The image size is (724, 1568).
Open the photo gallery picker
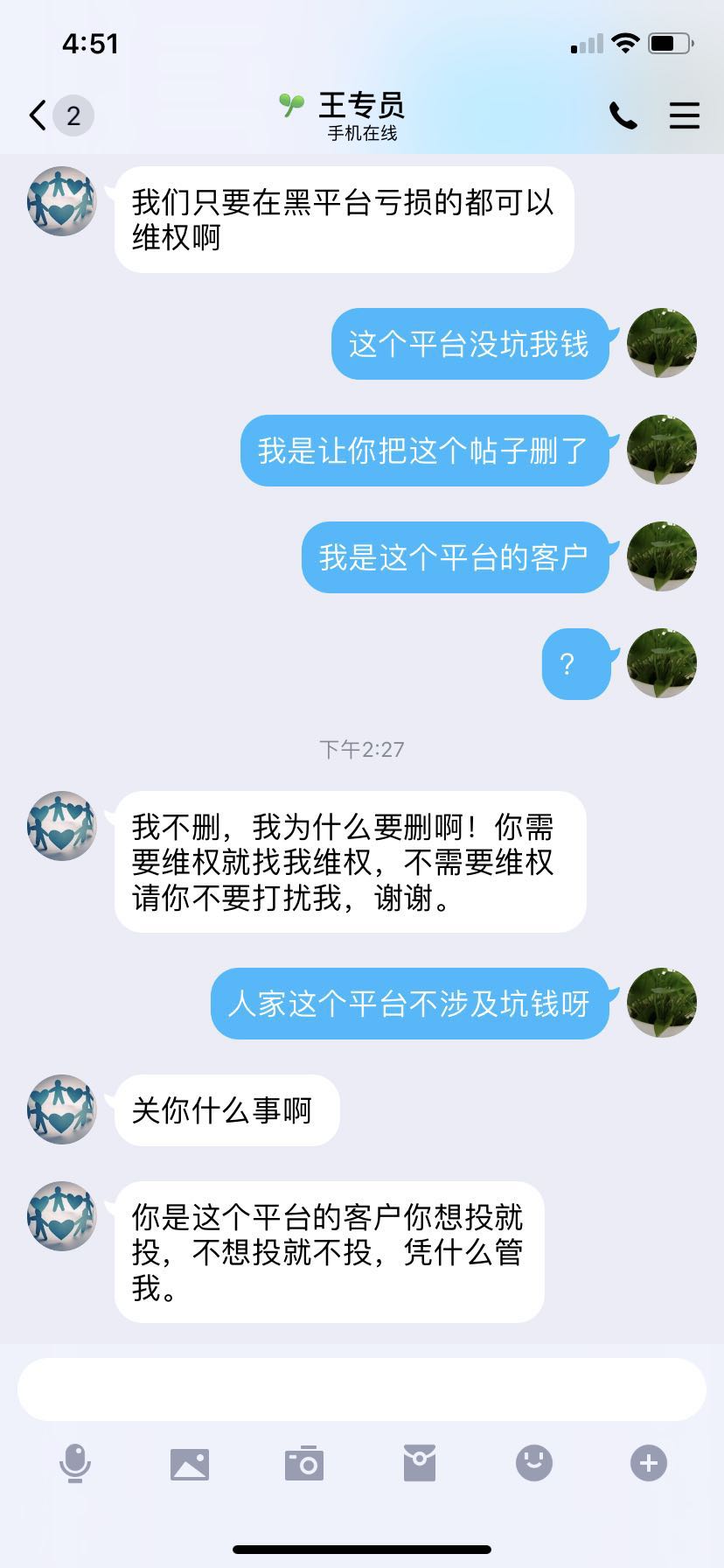coord(190,1463)
